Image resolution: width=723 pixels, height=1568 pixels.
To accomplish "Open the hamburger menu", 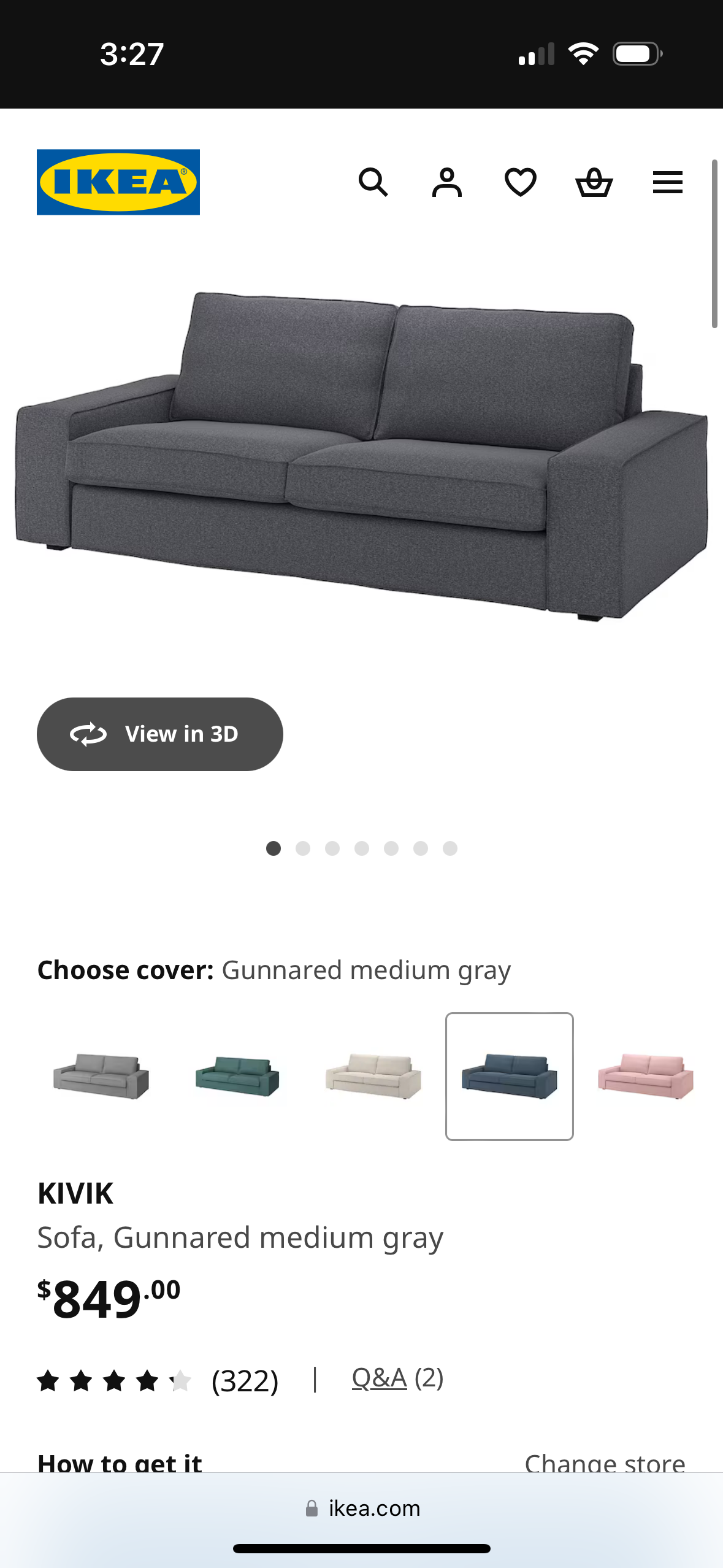I will (667, 182).
